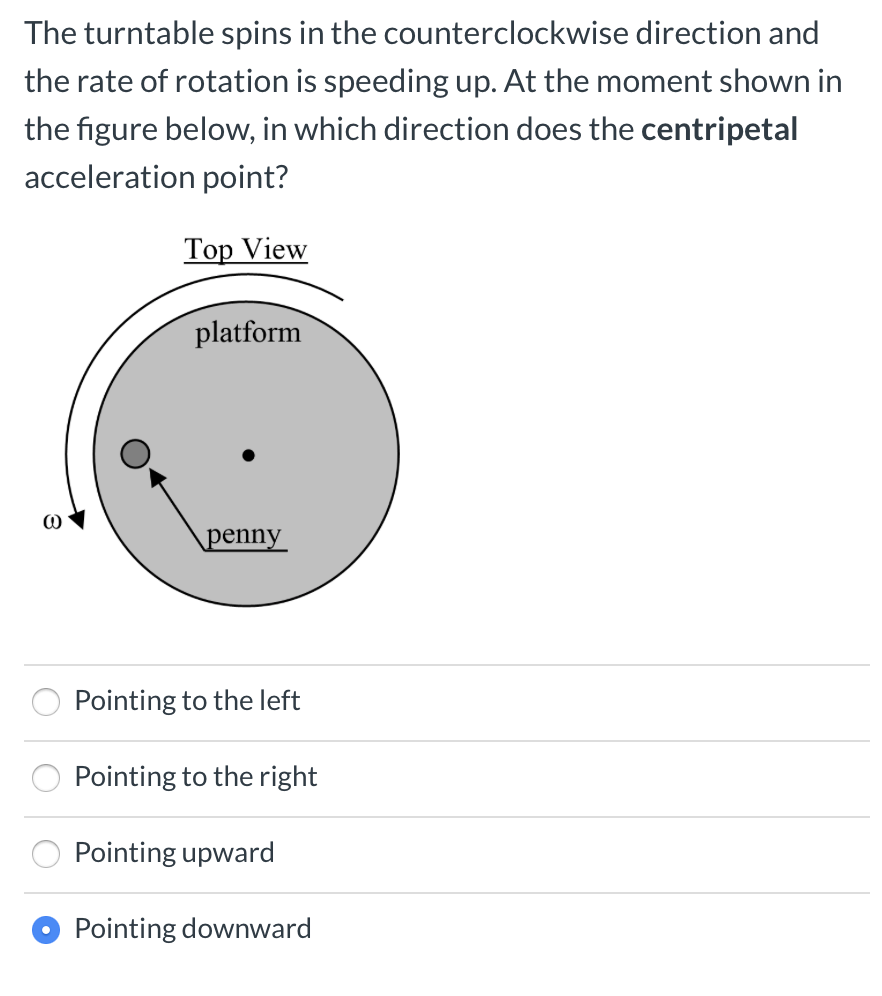The height and width of the screenshot is (996, 882).
Task: Click the bold word "centripetal" in the question
Action: click(718, 128)
